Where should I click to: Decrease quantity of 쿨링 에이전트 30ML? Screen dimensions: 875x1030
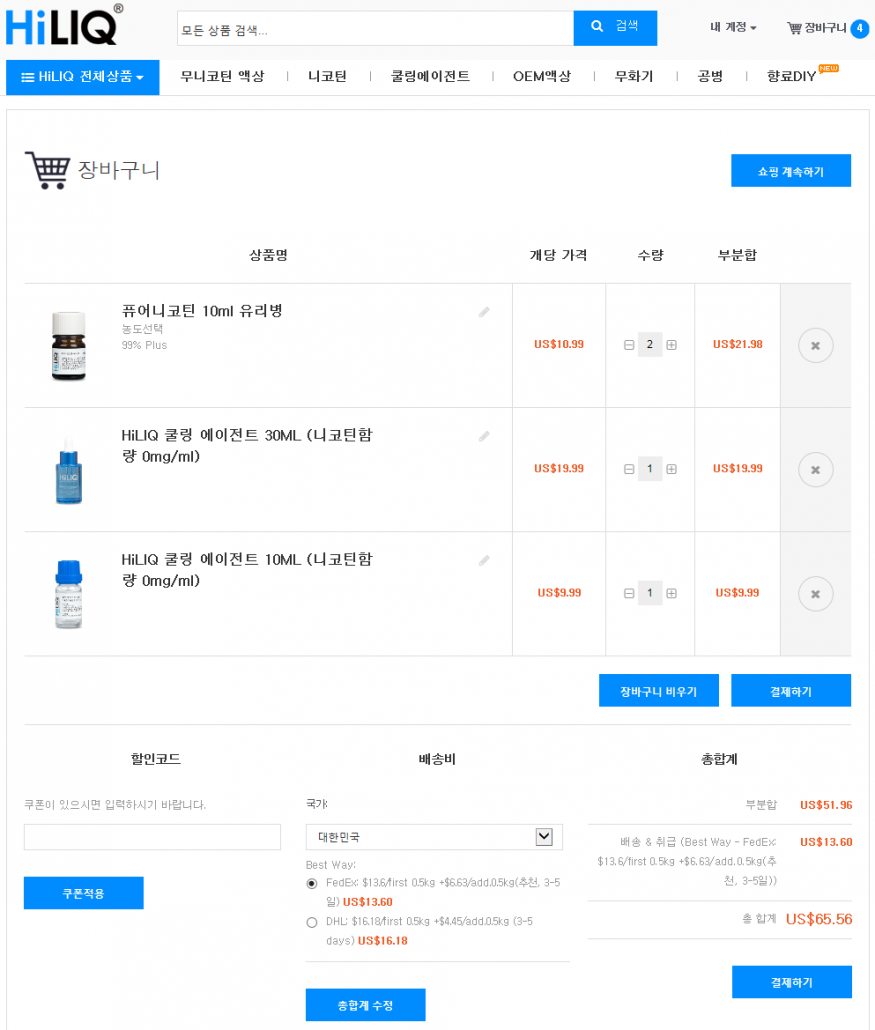[x=629, y=469]
